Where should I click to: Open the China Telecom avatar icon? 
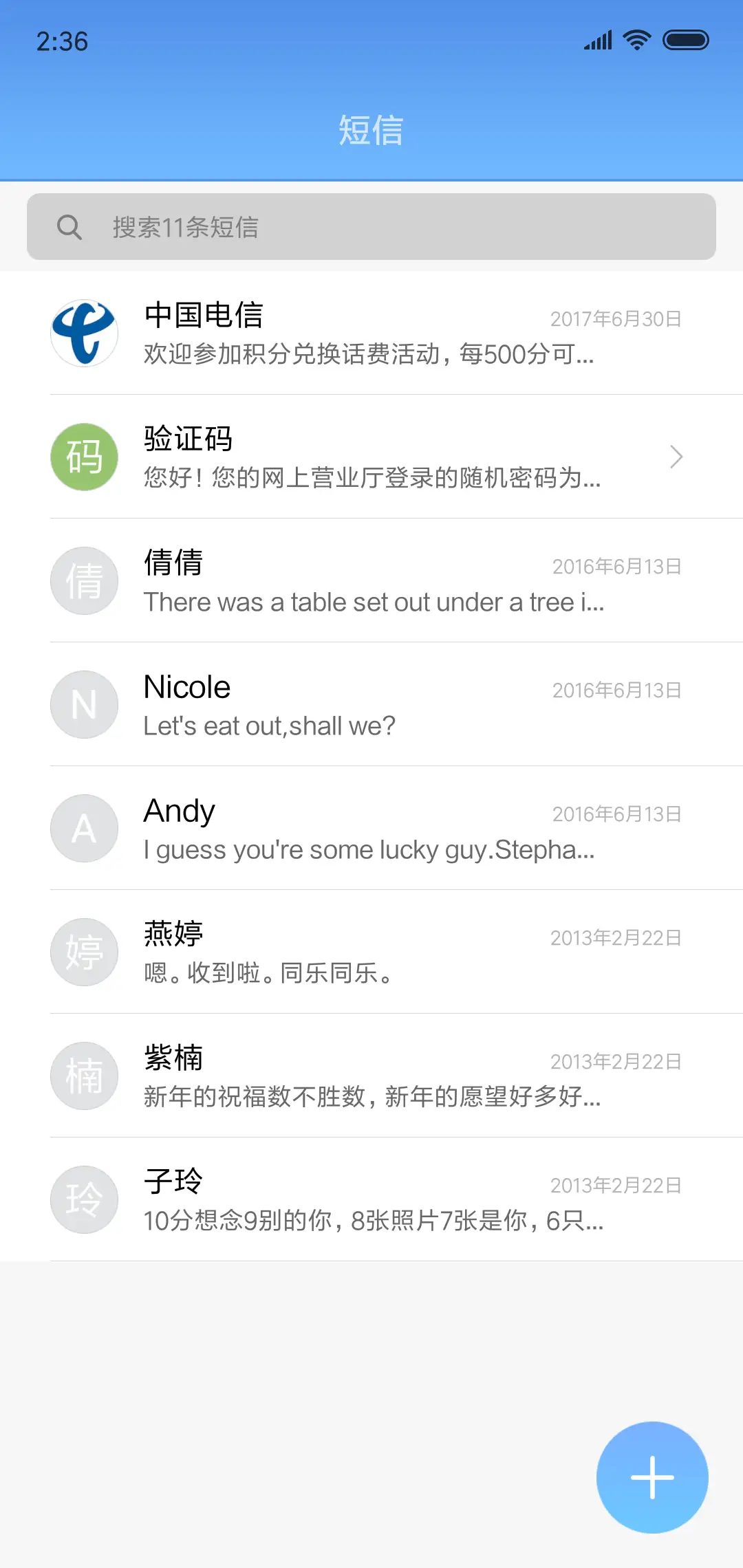point(84,333)
